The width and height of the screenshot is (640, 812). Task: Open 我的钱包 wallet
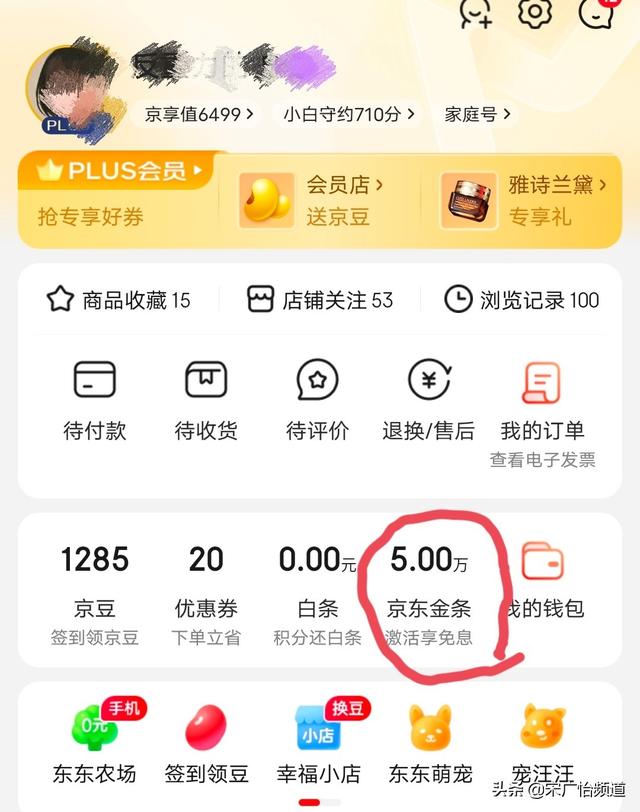pos(546,582)
